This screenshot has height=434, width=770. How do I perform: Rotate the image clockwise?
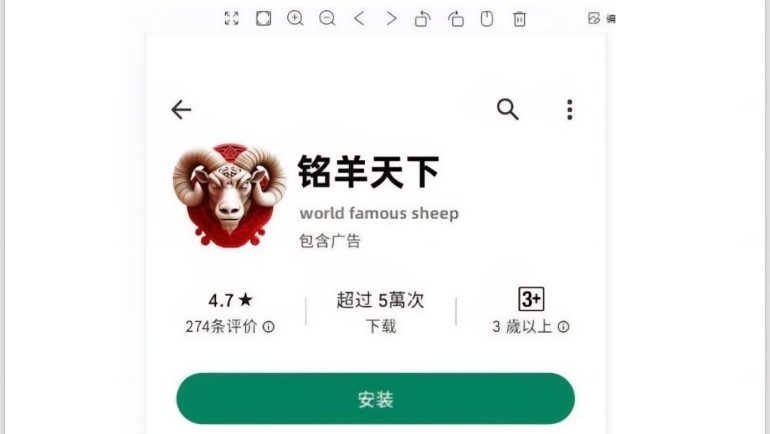[x=455, y=18]
